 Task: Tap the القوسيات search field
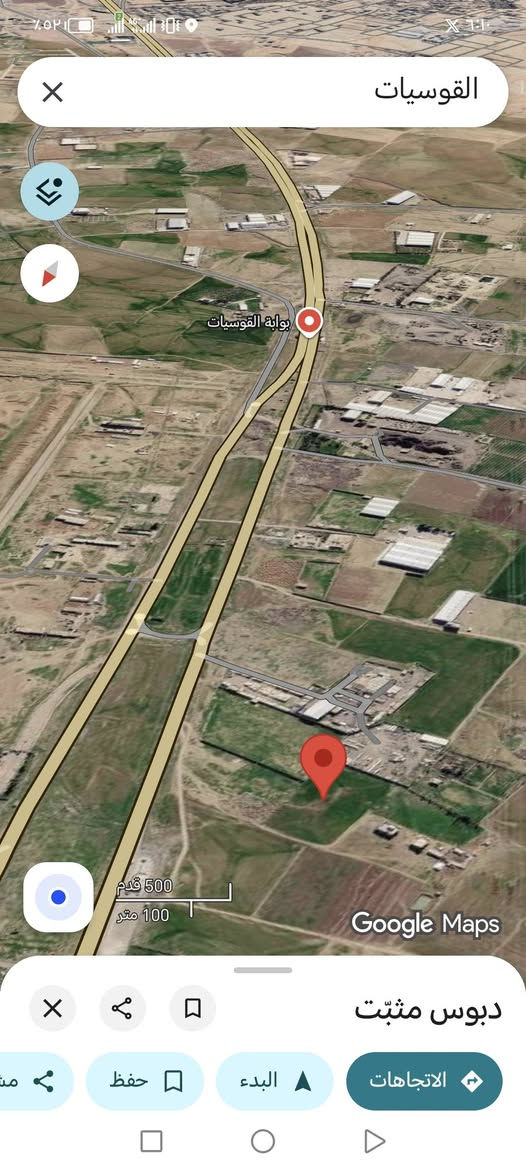pos(263,92)
